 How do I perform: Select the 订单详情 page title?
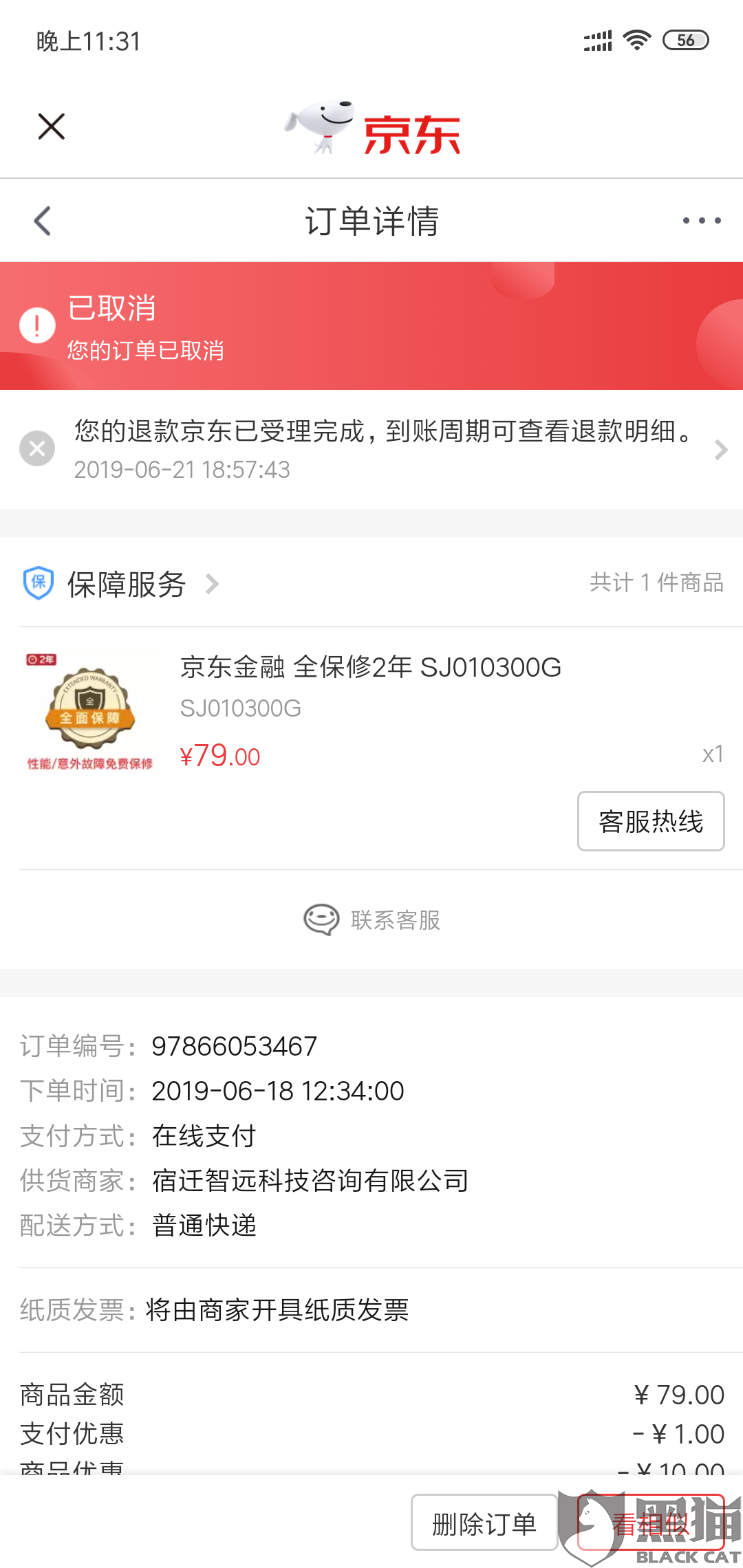(x=371, y=221)
